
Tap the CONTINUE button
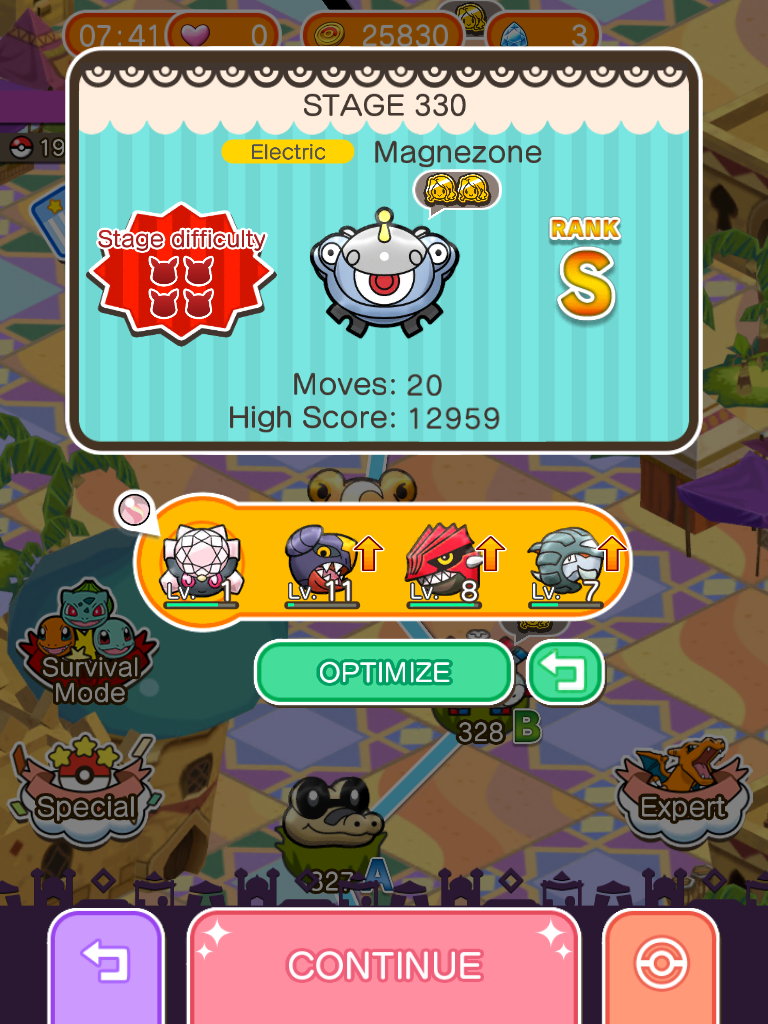pyautogui.click(x=384, y=965)
